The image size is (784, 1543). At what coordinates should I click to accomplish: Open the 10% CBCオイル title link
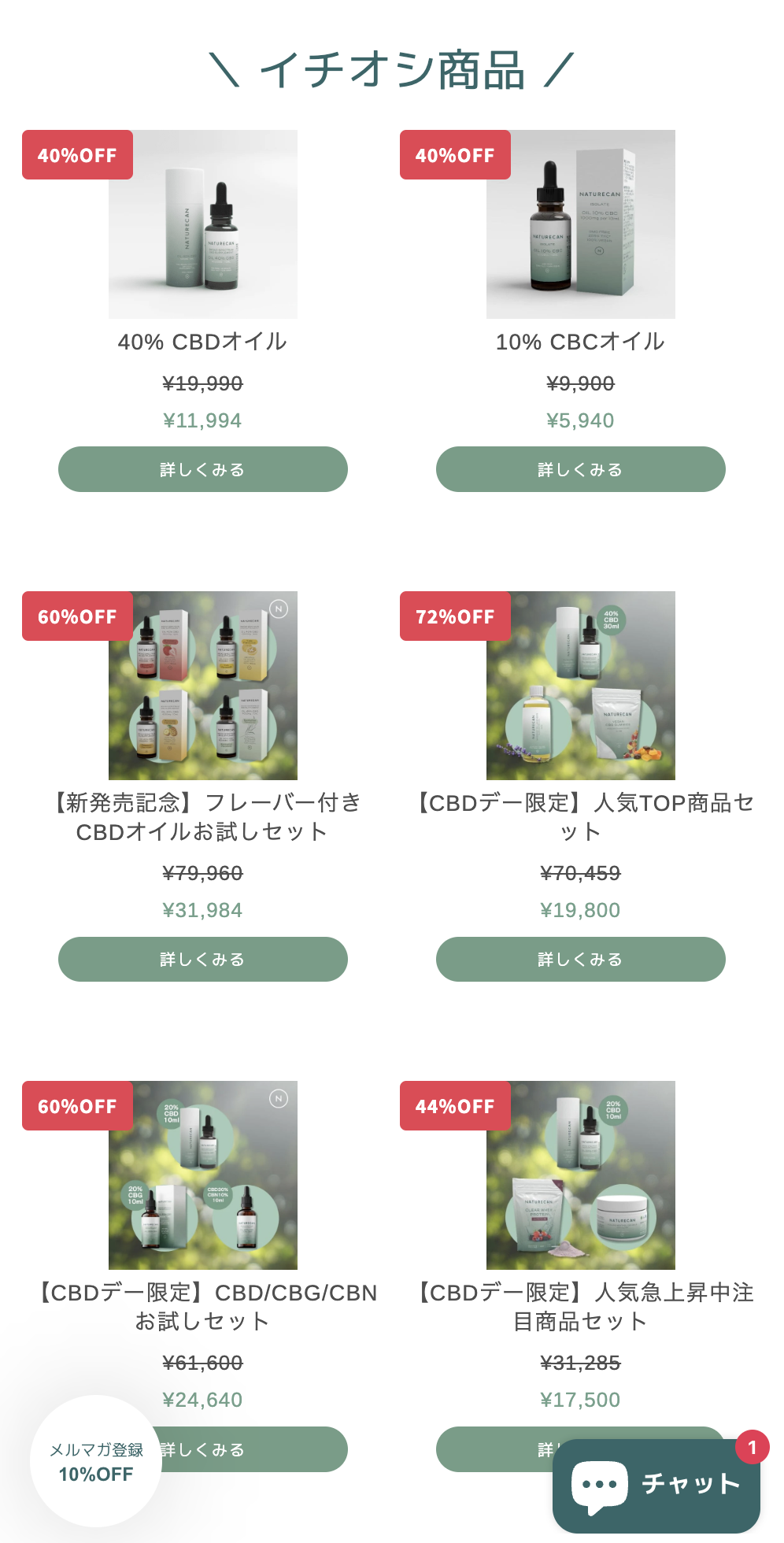(x=581, y=342)
